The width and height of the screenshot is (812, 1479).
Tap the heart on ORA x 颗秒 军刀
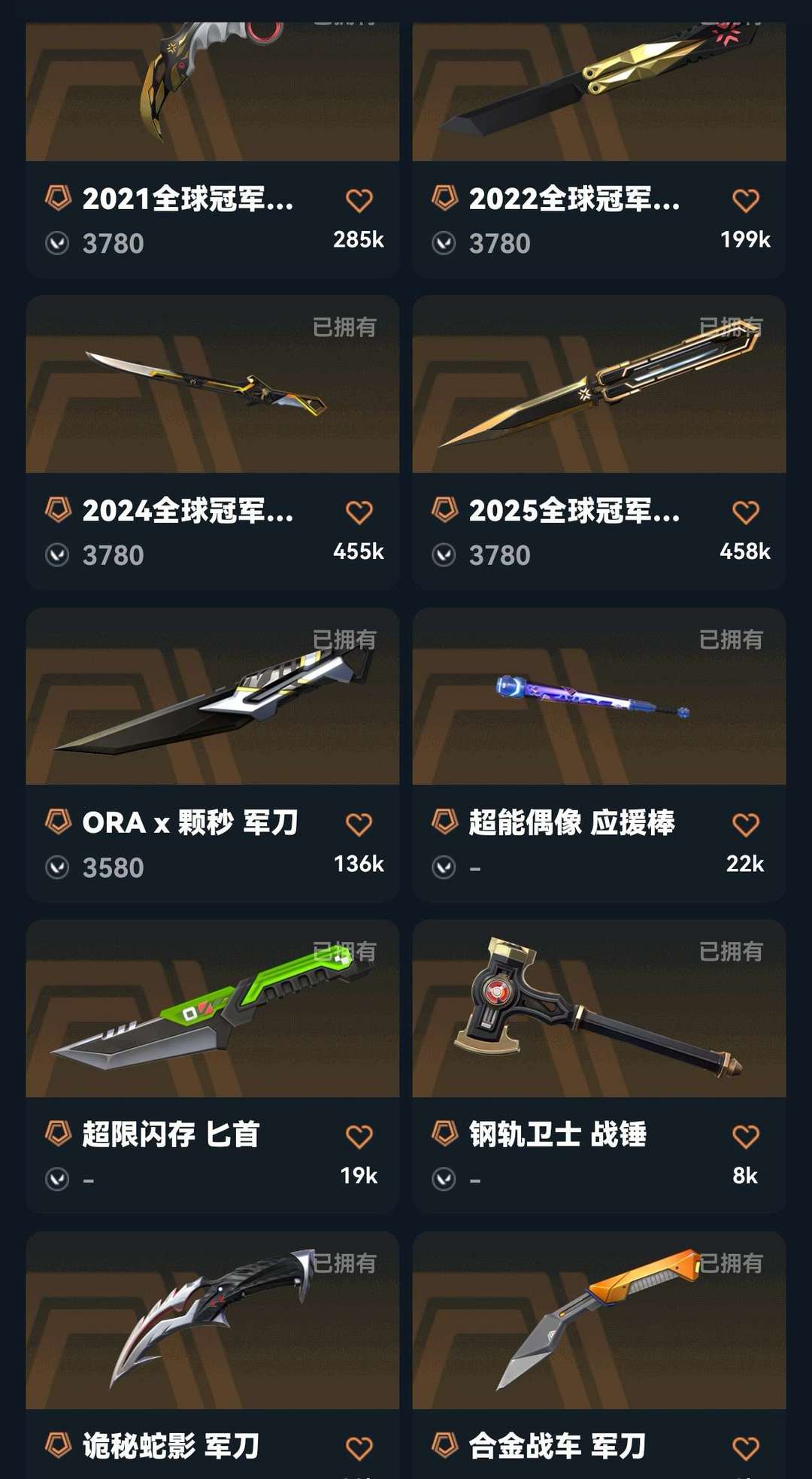click(359, 825)
